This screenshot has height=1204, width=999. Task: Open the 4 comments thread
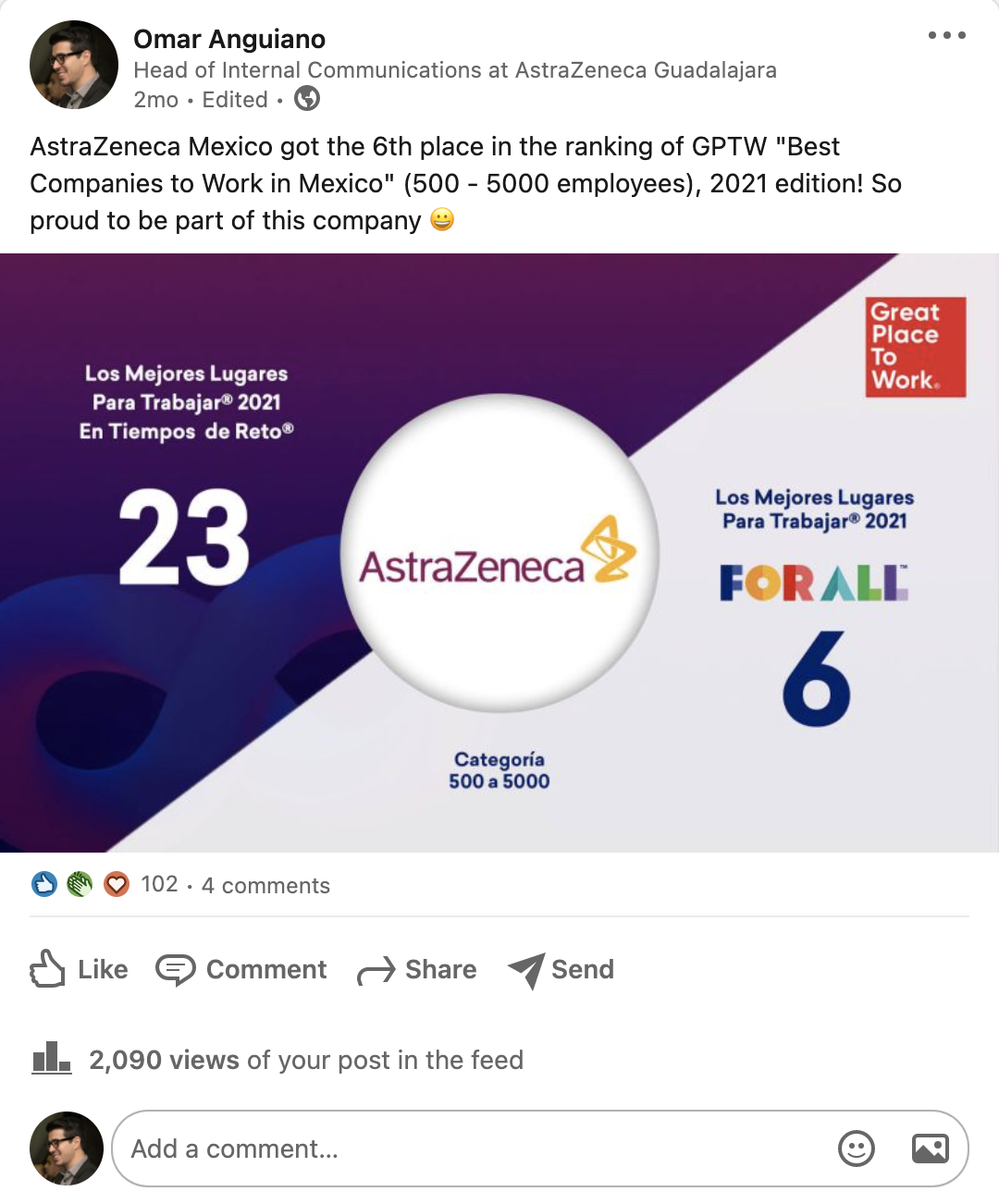[265, 886]
